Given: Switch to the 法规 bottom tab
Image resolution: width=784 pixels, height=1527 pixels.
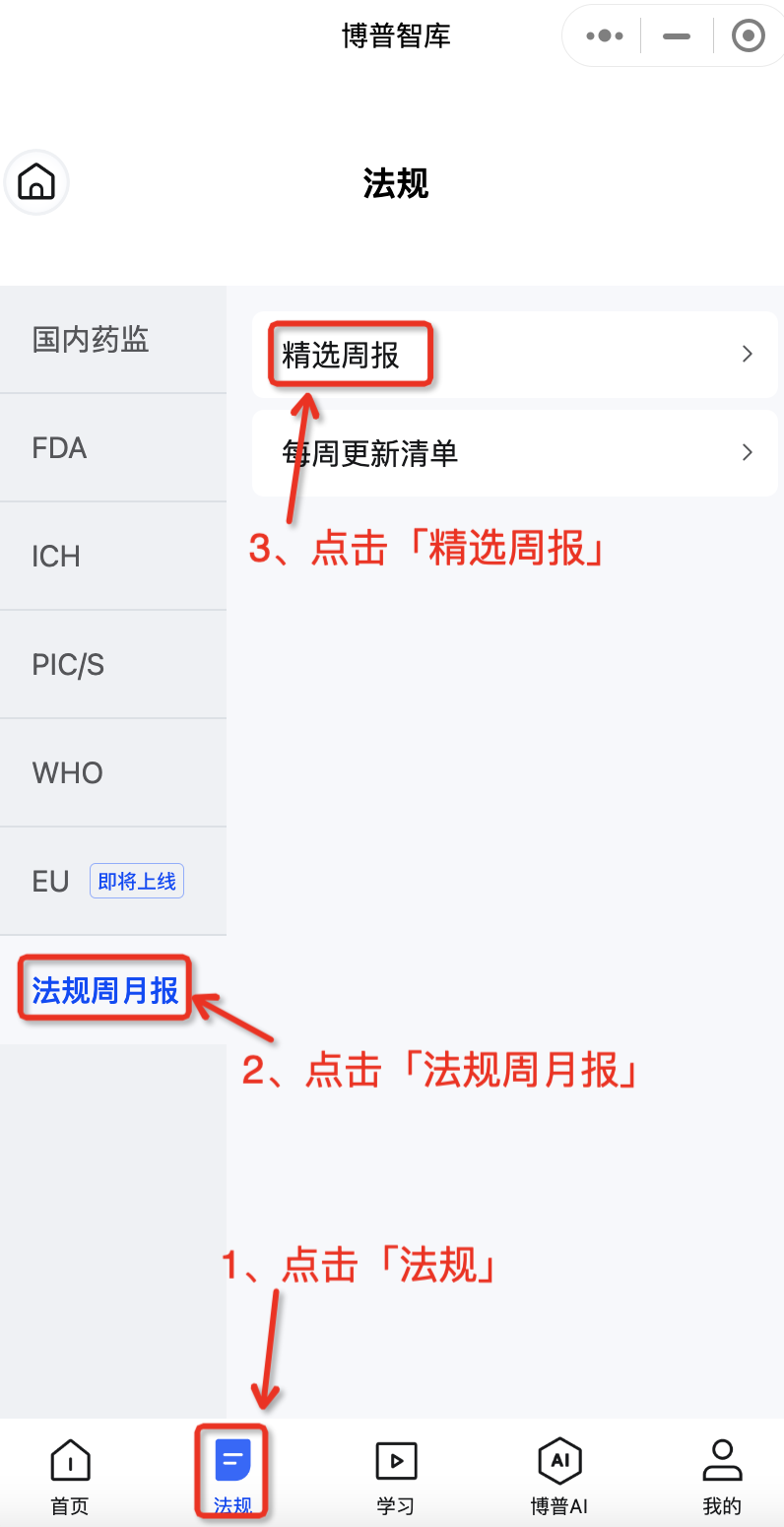Looking at the screenshot, I should point(232,1475).
